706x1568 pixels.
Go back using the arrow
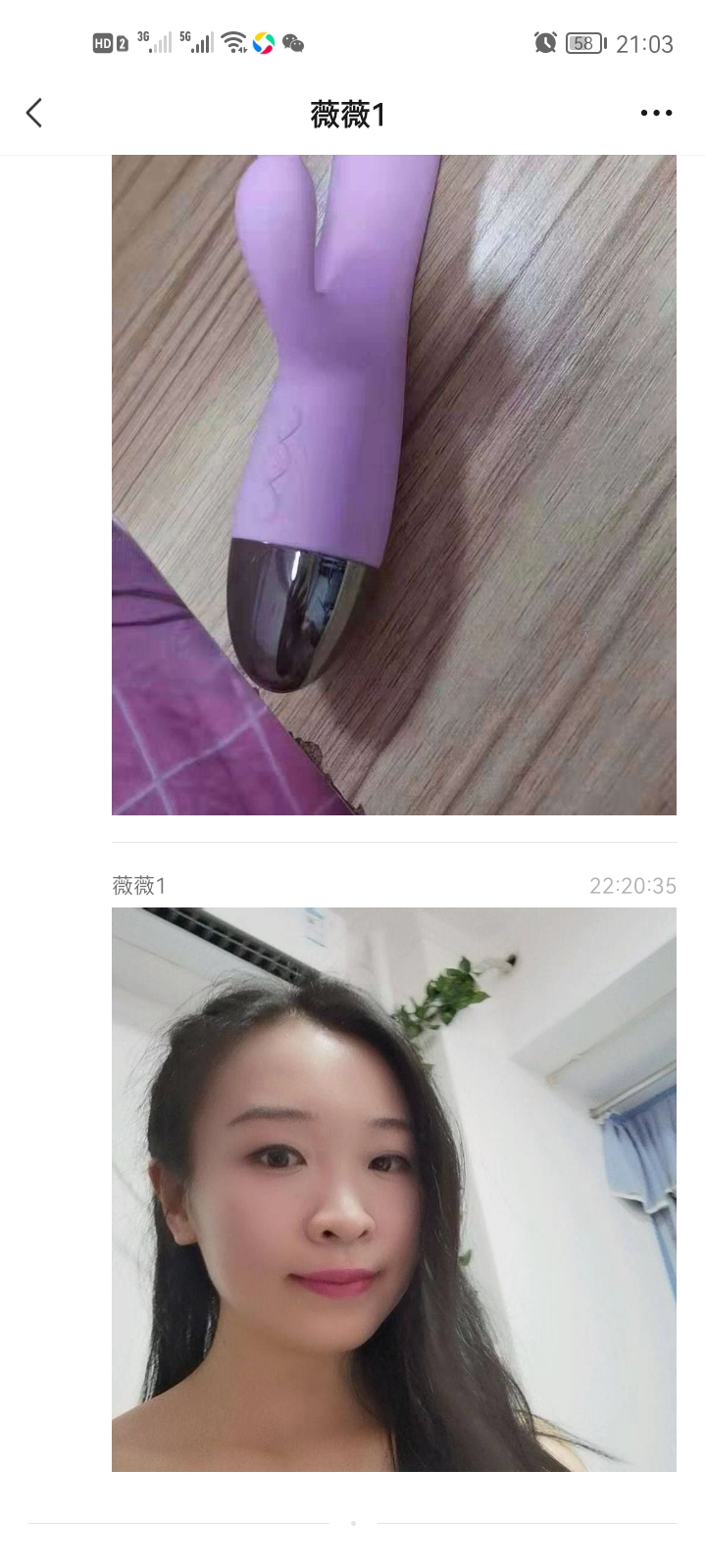(34, 114)
